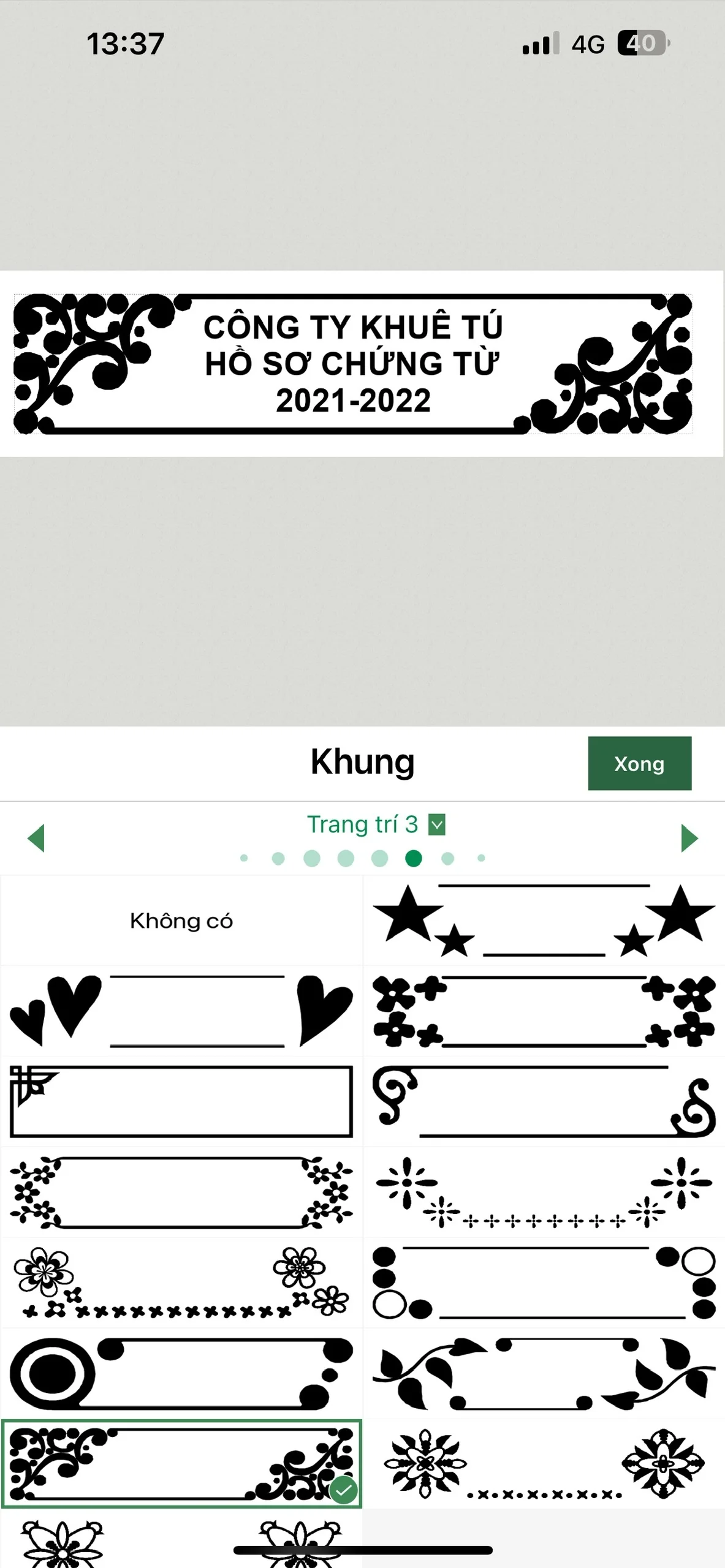
Task: Tap the Xong button to finish
Action: pos(639,763)
